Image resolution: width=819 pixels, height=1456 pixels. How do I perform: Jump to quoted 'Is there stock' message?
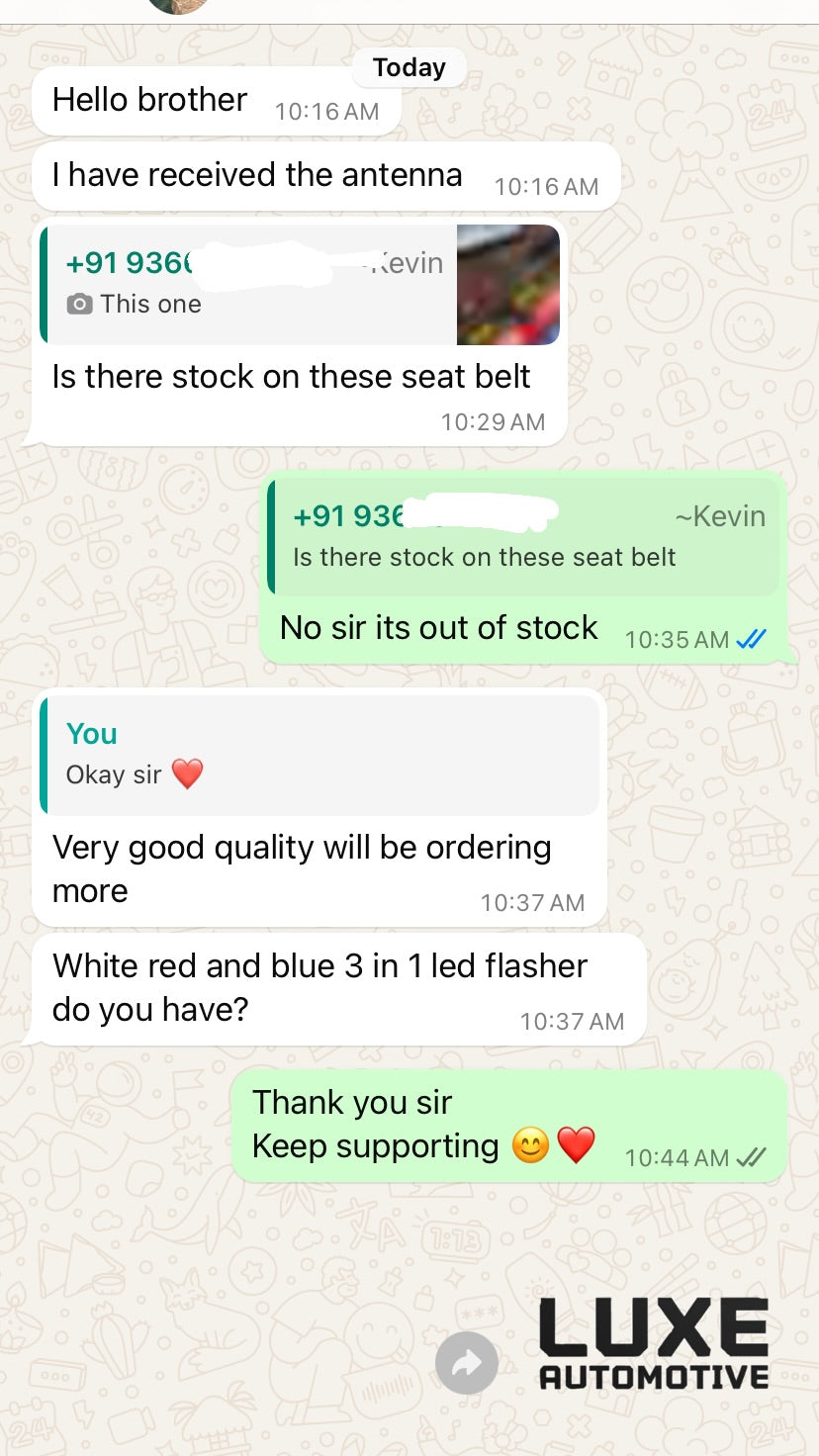(x=523, y=538)
